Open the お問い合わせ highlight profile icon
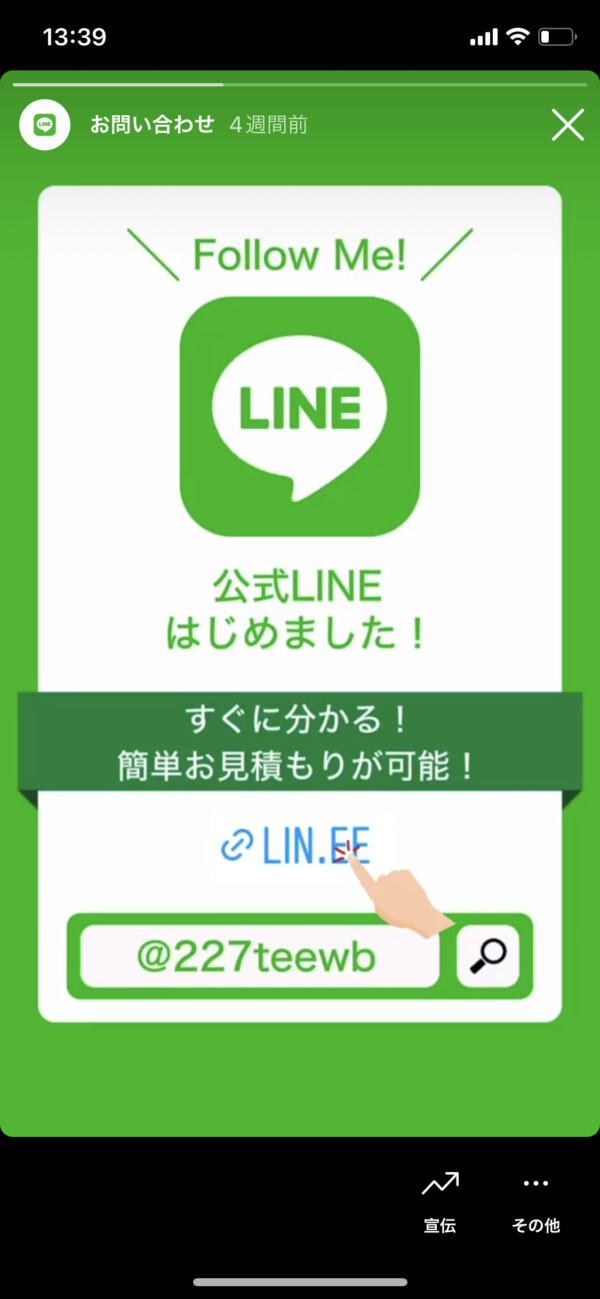The height and width of the screenshot is (1299, 600). [44, 125]
